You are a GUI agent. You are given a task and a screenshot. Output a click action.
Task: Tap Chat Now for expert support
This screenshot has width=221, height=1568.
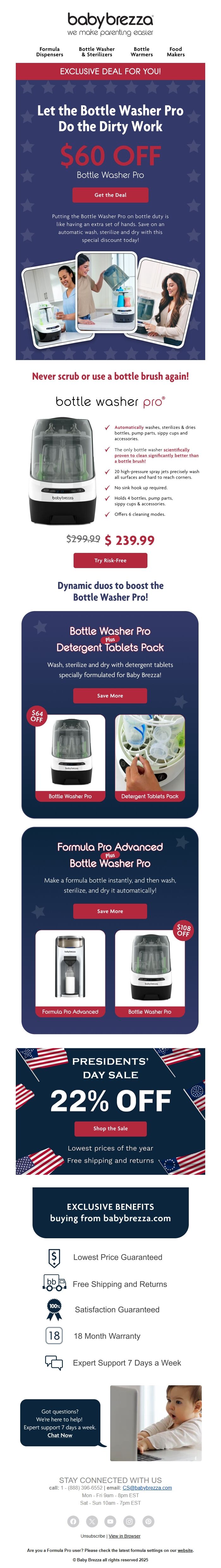pyautogui.click(x=59, y=1435)
